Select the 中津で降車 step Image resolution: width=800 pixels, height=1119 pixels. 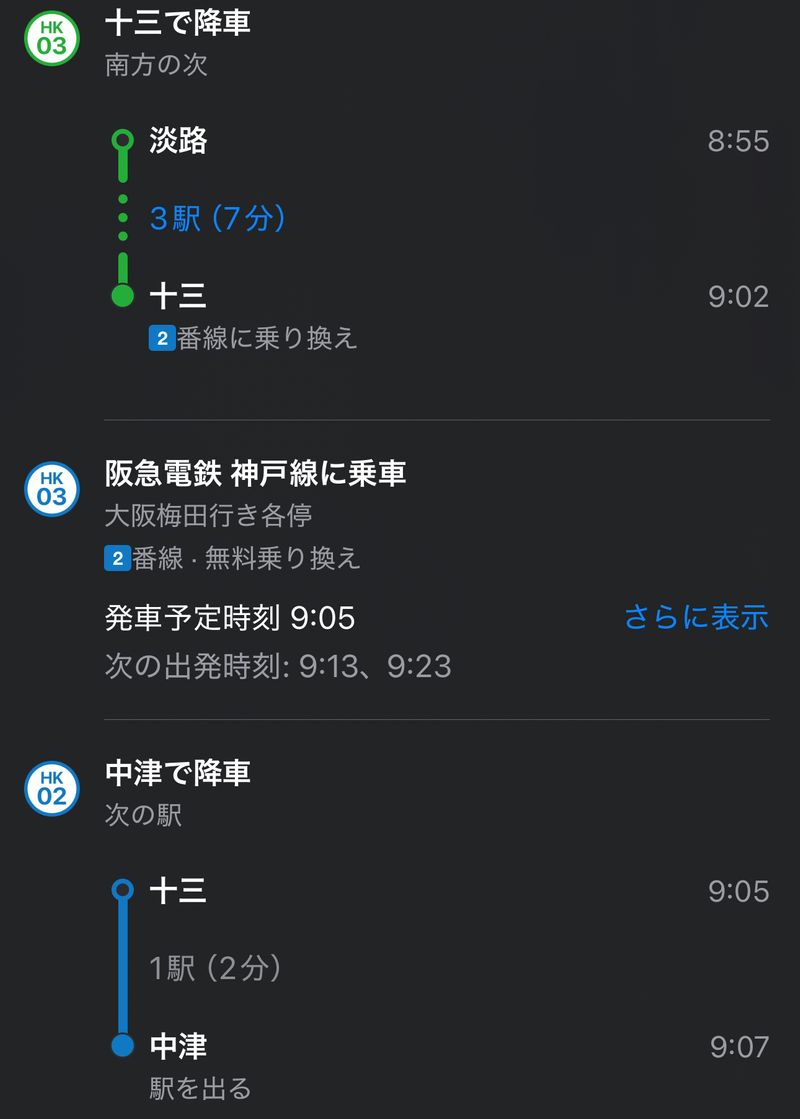[x=178, y=773]
